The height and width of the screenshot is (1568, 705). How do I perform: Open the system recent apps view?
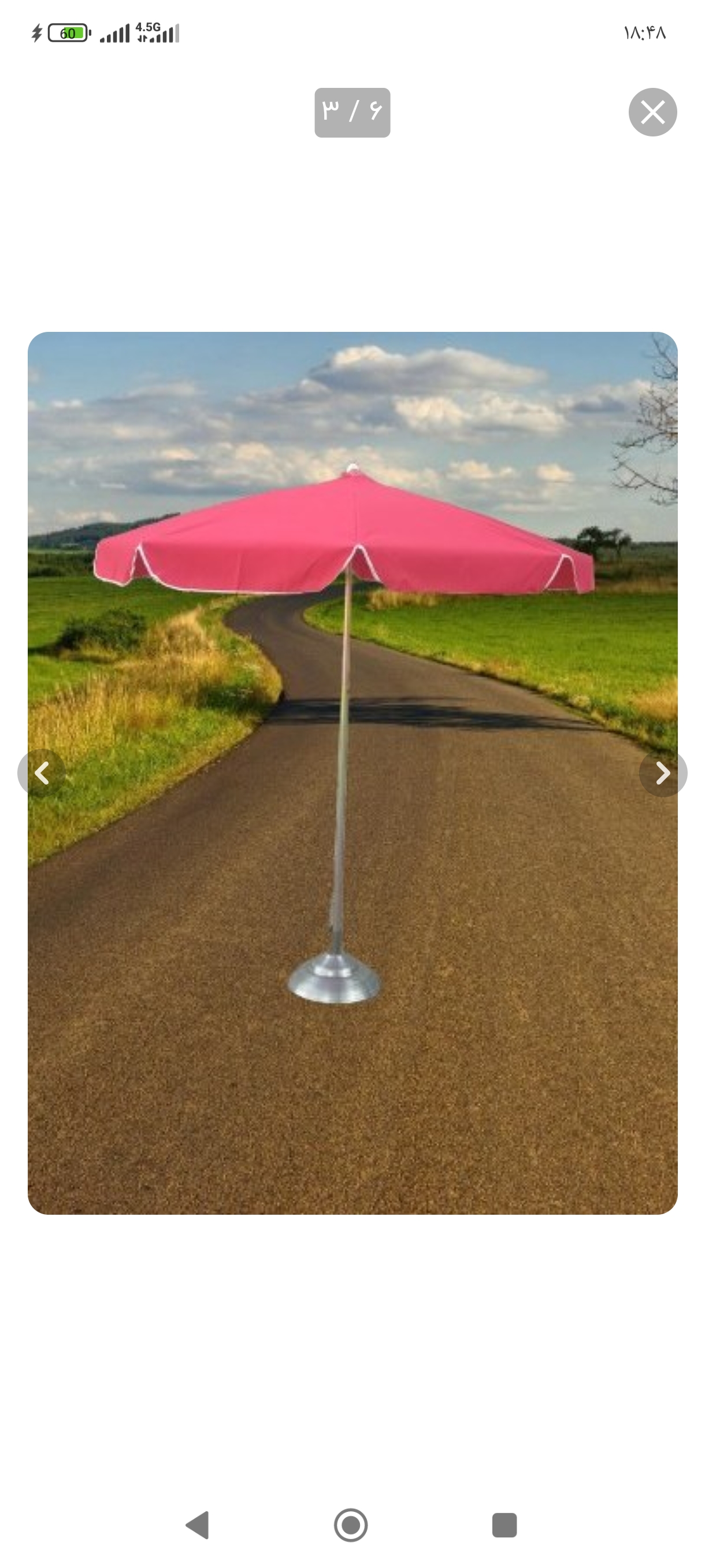pos(504,1525)
